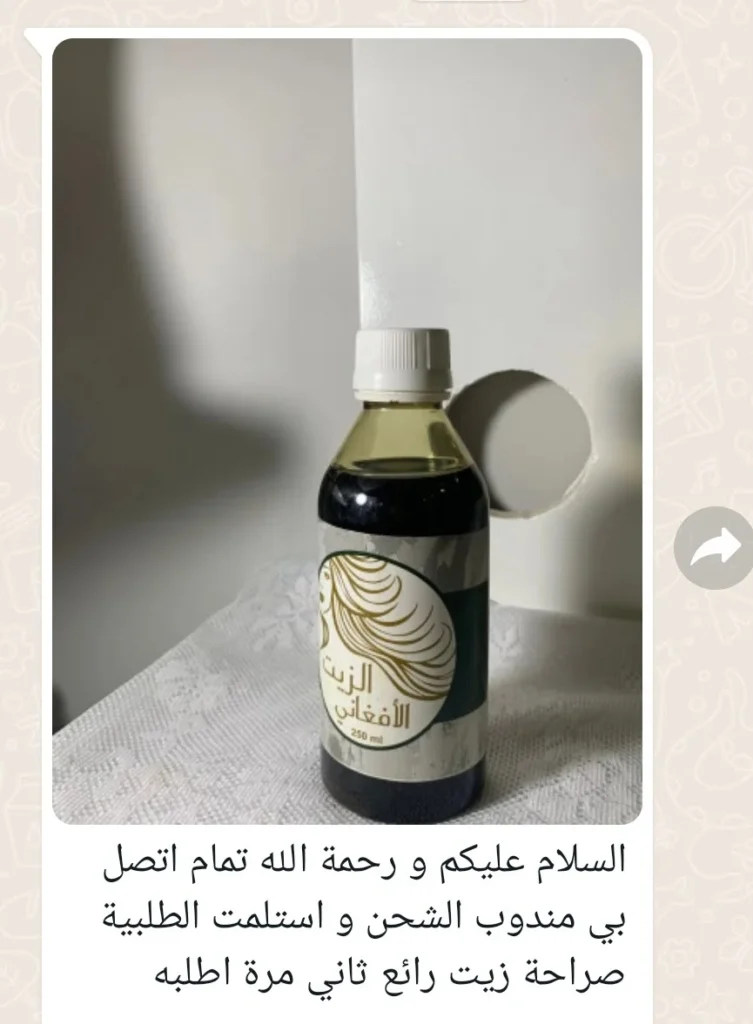Open the oil bottle photo full screen
753x1024 pixels.
pyautogui.click(x=347, y=430)
